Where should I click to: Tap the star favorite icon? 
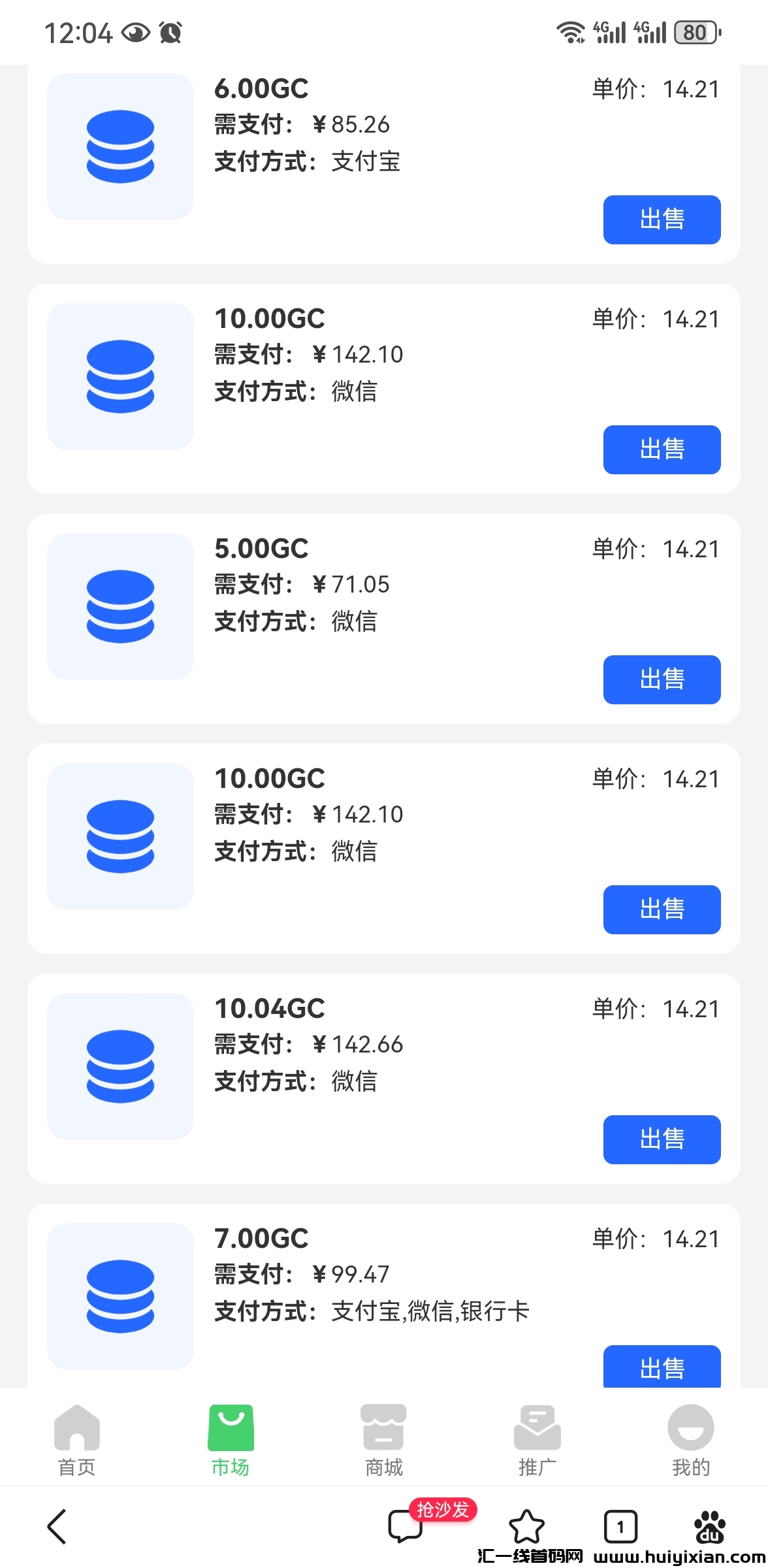tap(526, 1527)
